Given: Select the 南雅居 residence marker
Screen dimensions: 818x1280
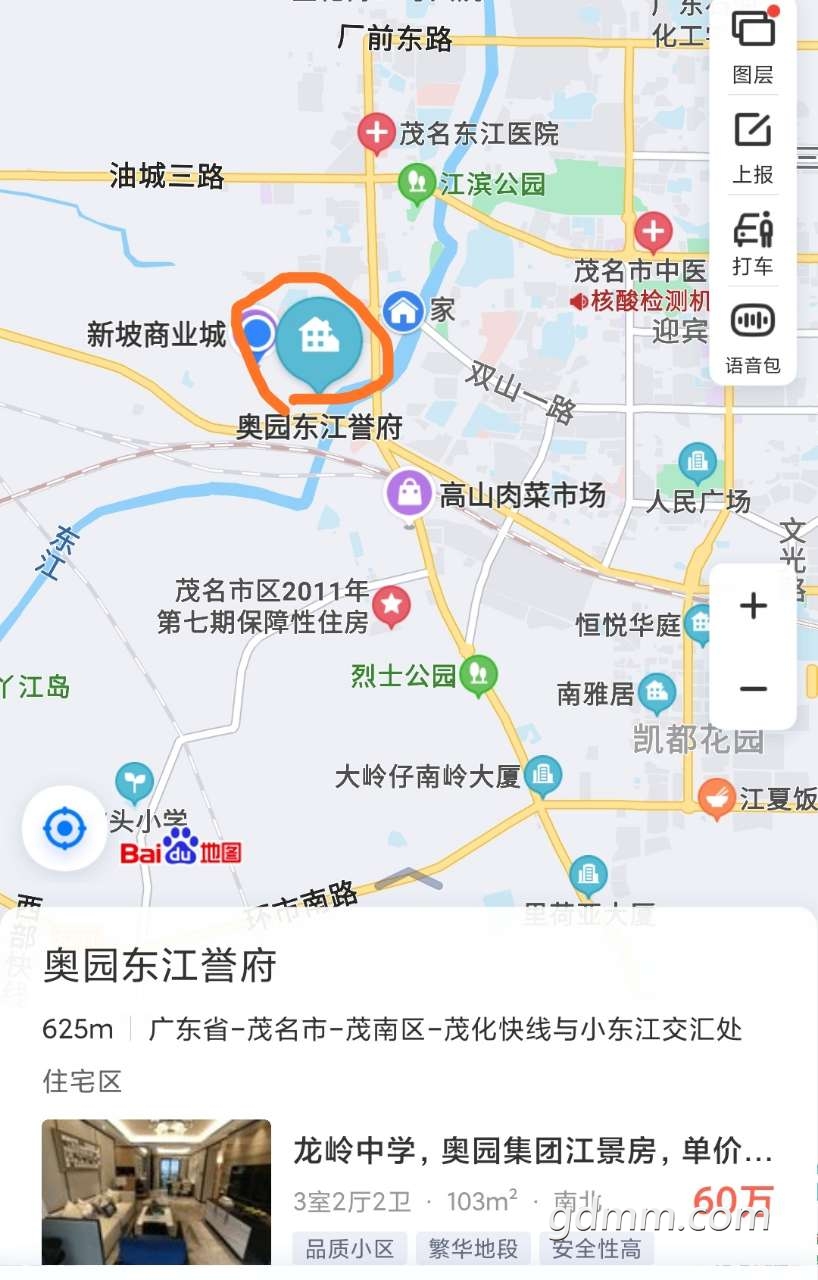Looking at the screenshot, I should click(656, 692).
